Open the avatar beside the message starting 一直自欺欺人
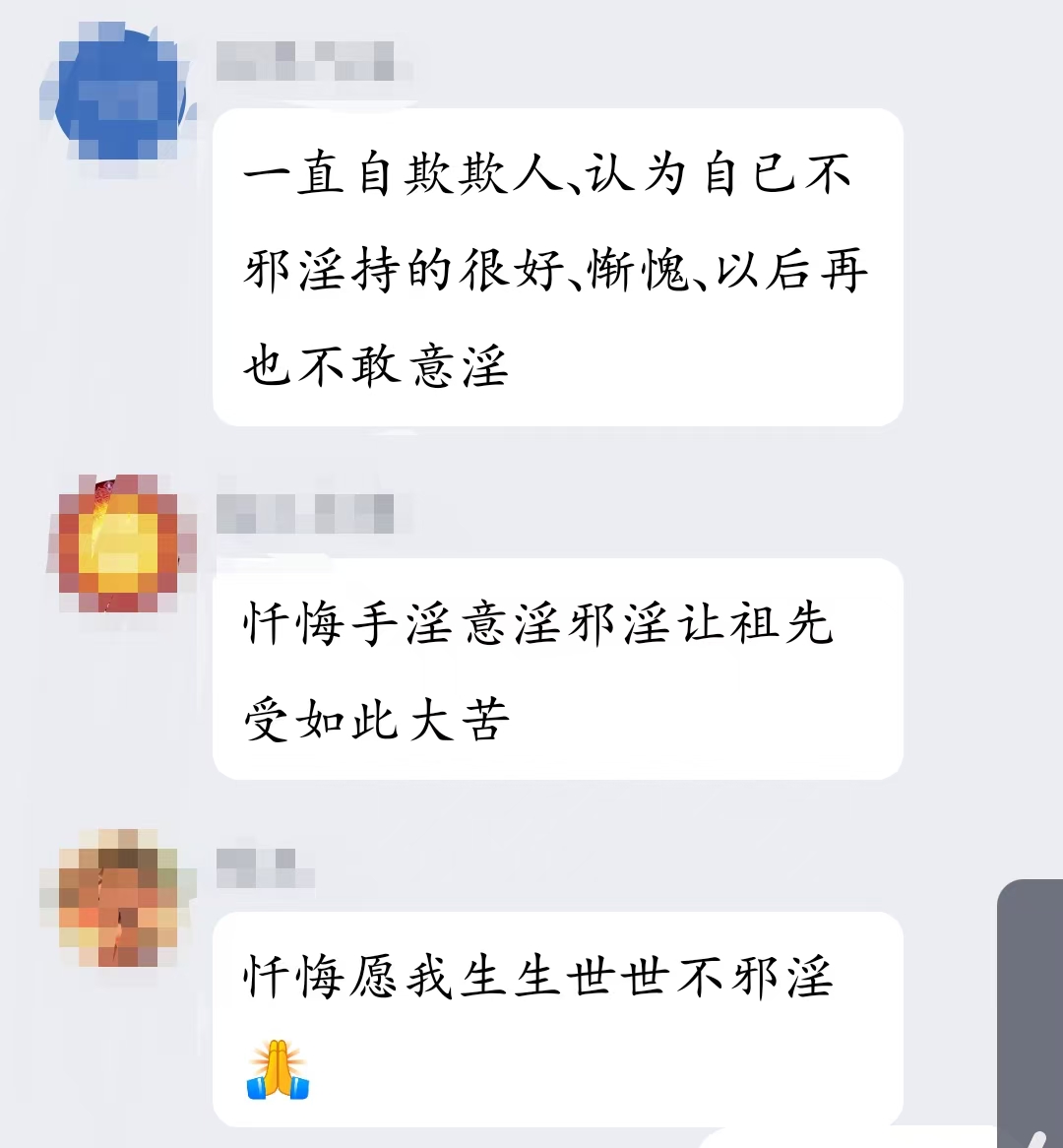 pos(118,95)
